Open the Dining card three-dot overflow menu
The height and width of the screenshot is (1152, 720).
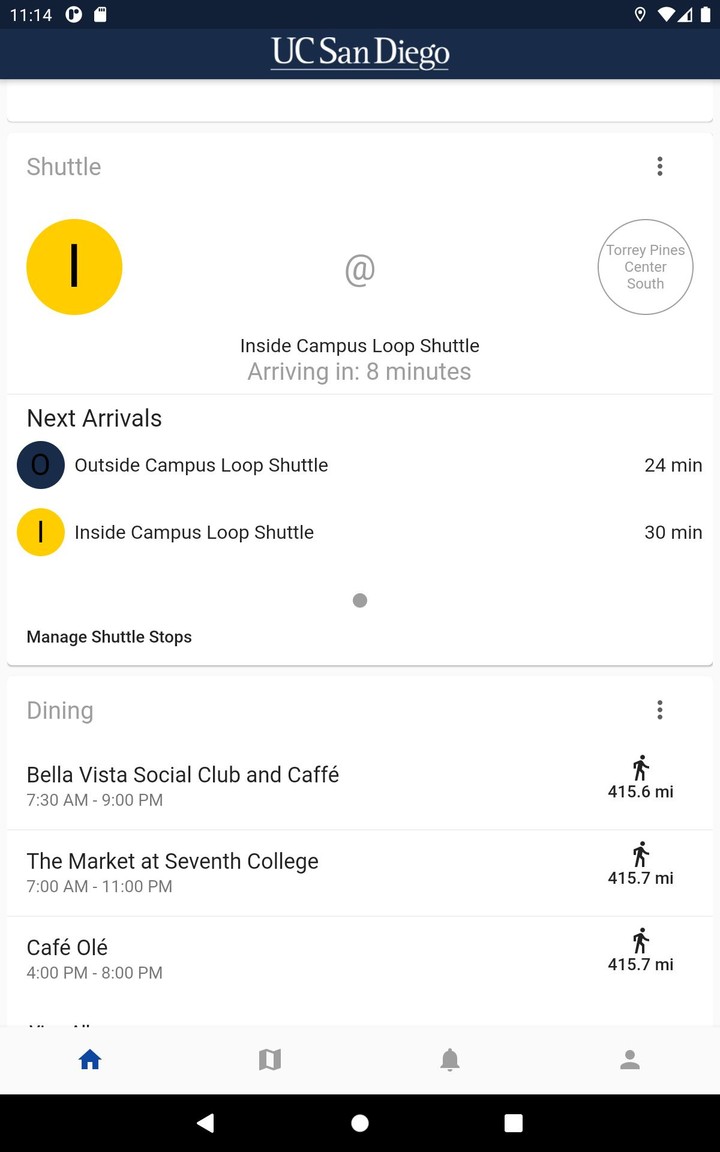[660, 709]
